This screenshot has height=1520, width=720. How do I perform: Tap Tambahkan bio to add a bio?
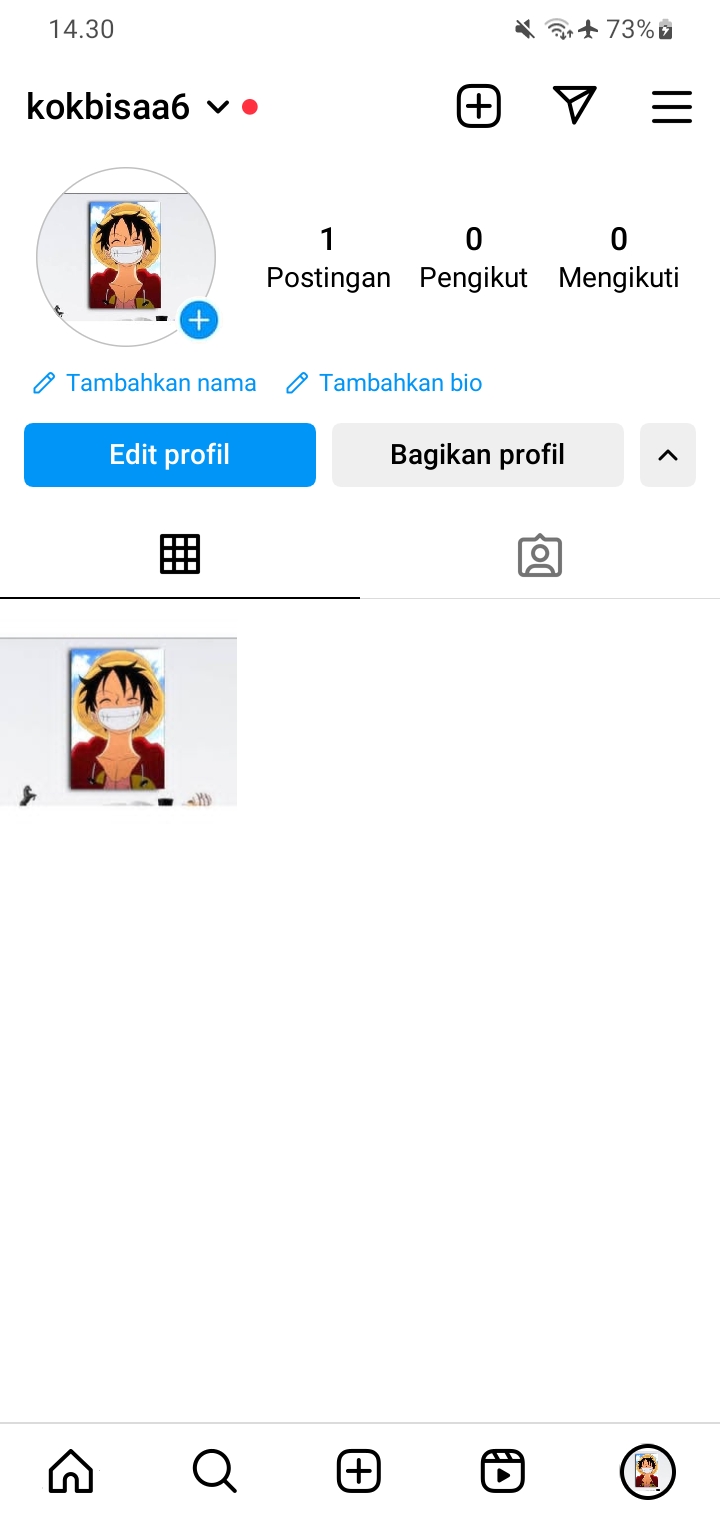(x=384, y=383)
